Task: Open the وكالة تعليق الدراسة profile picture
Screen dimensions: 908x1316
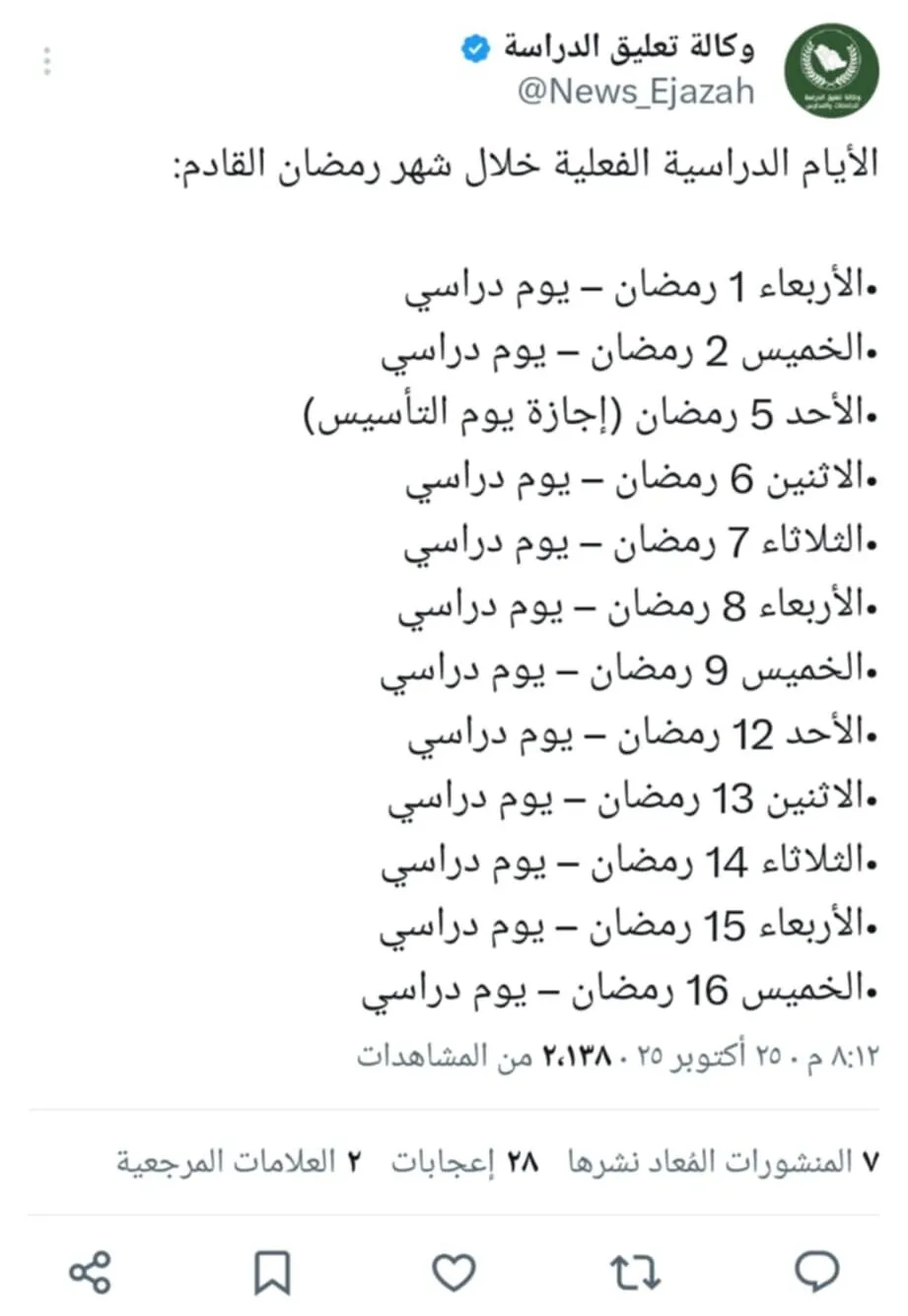Action: 831,70
